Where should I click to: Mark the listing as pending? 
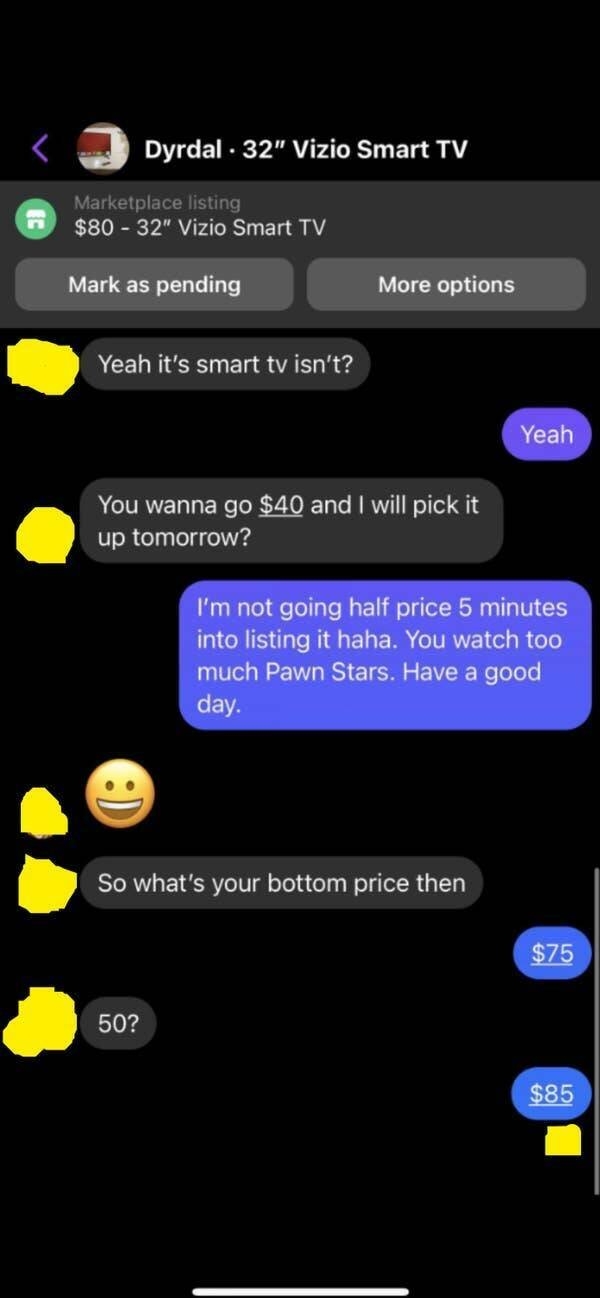point(154,285)
